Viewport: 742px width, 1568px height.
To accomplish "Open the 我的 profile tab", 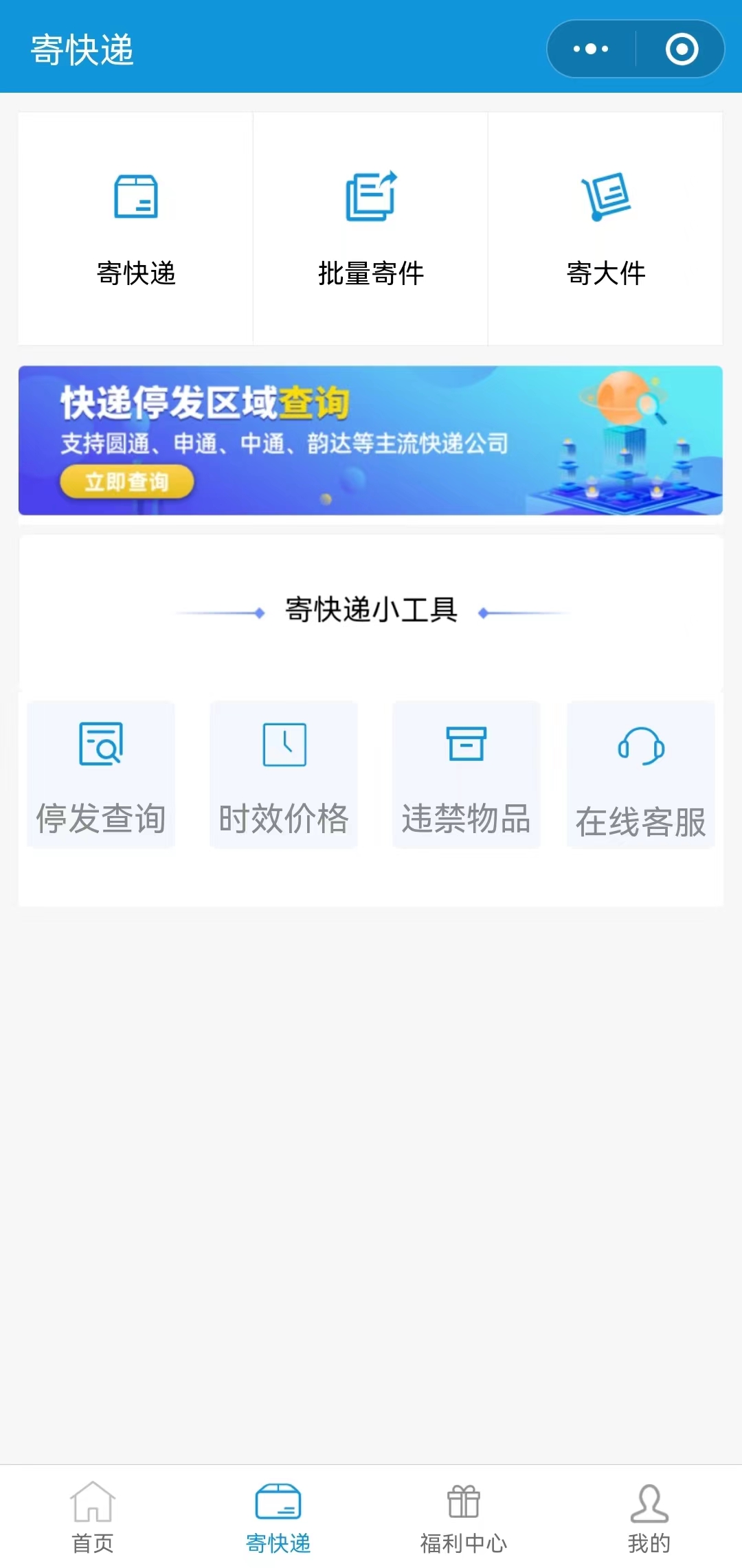I will coord(649,1516).
